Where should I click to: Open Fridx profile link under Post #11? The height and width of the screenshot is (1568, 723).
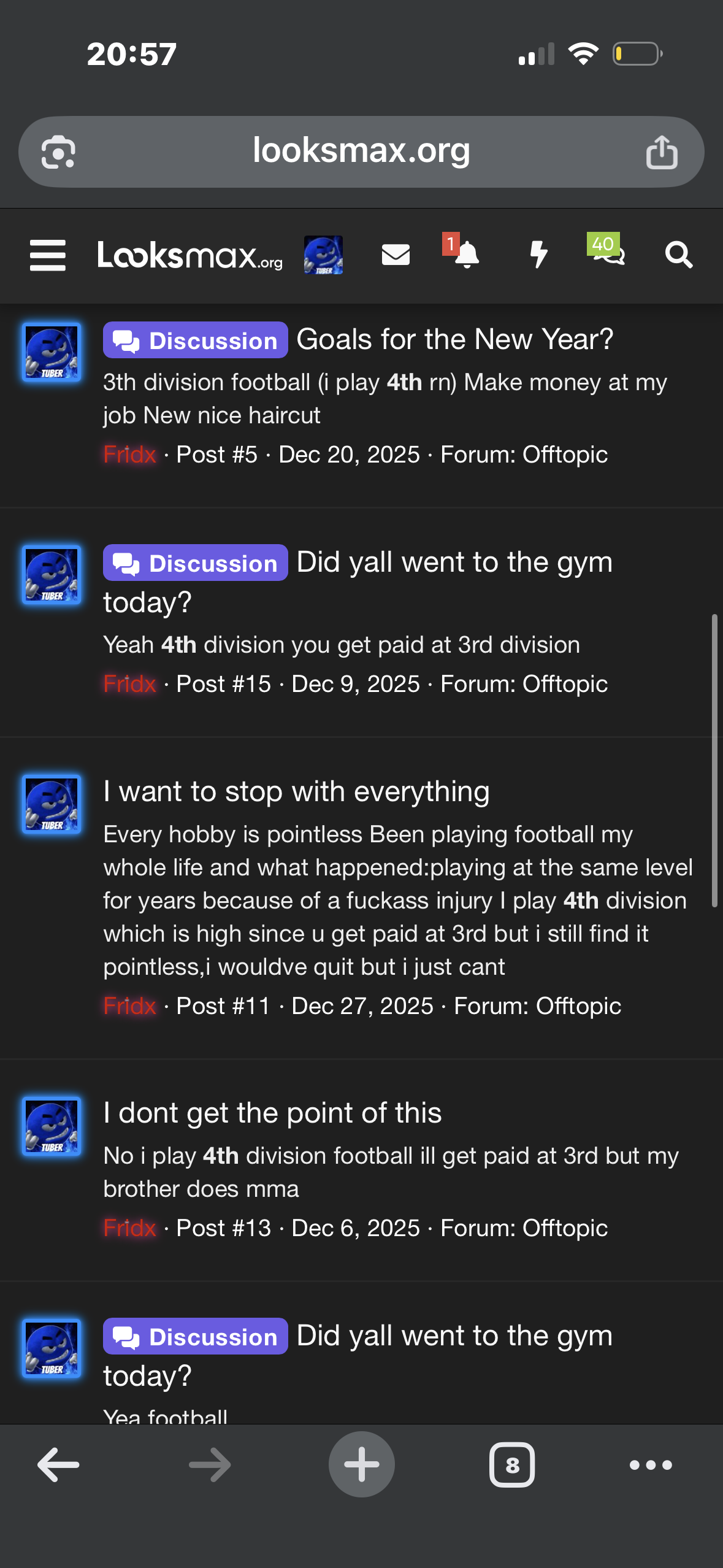click(129, 1006)
